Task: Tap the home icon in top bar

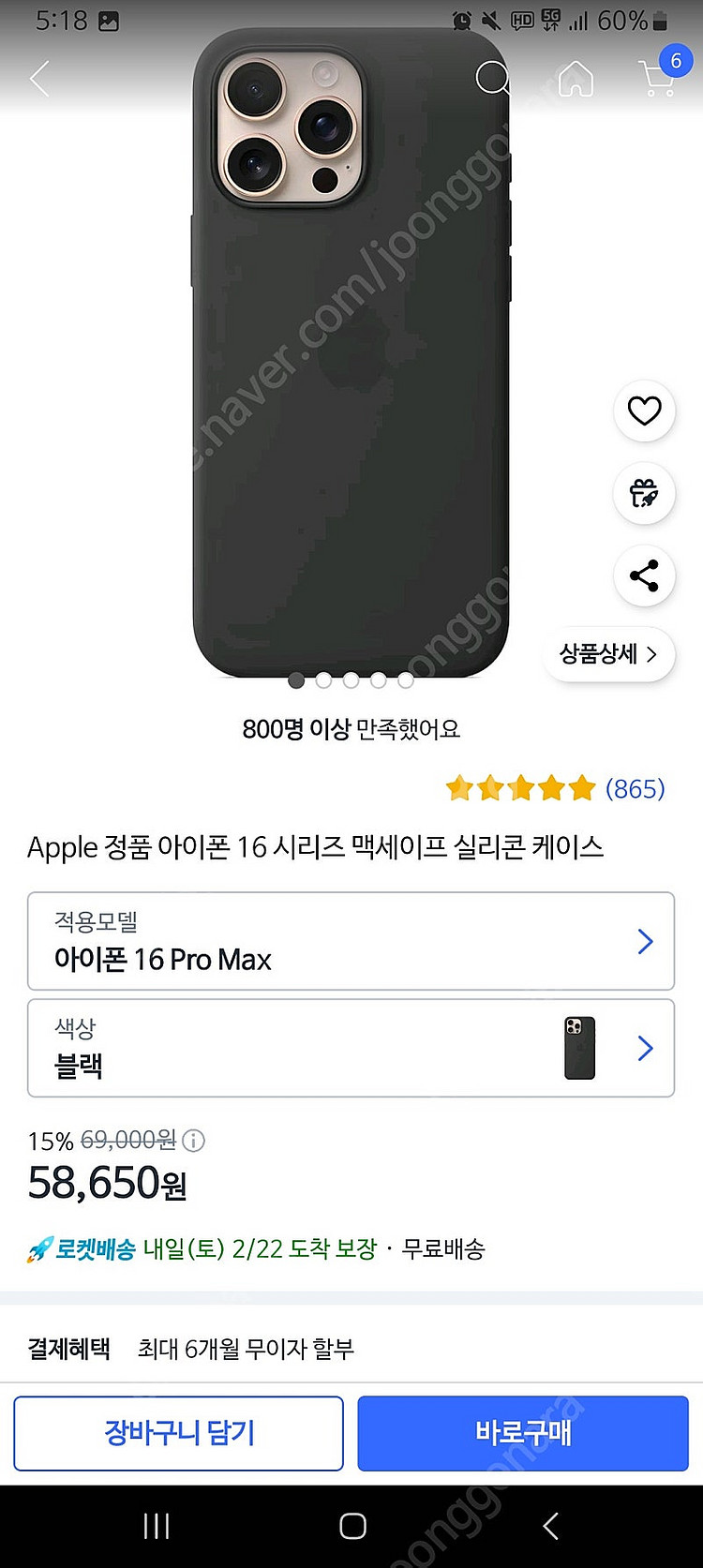Action: point(576,79)
